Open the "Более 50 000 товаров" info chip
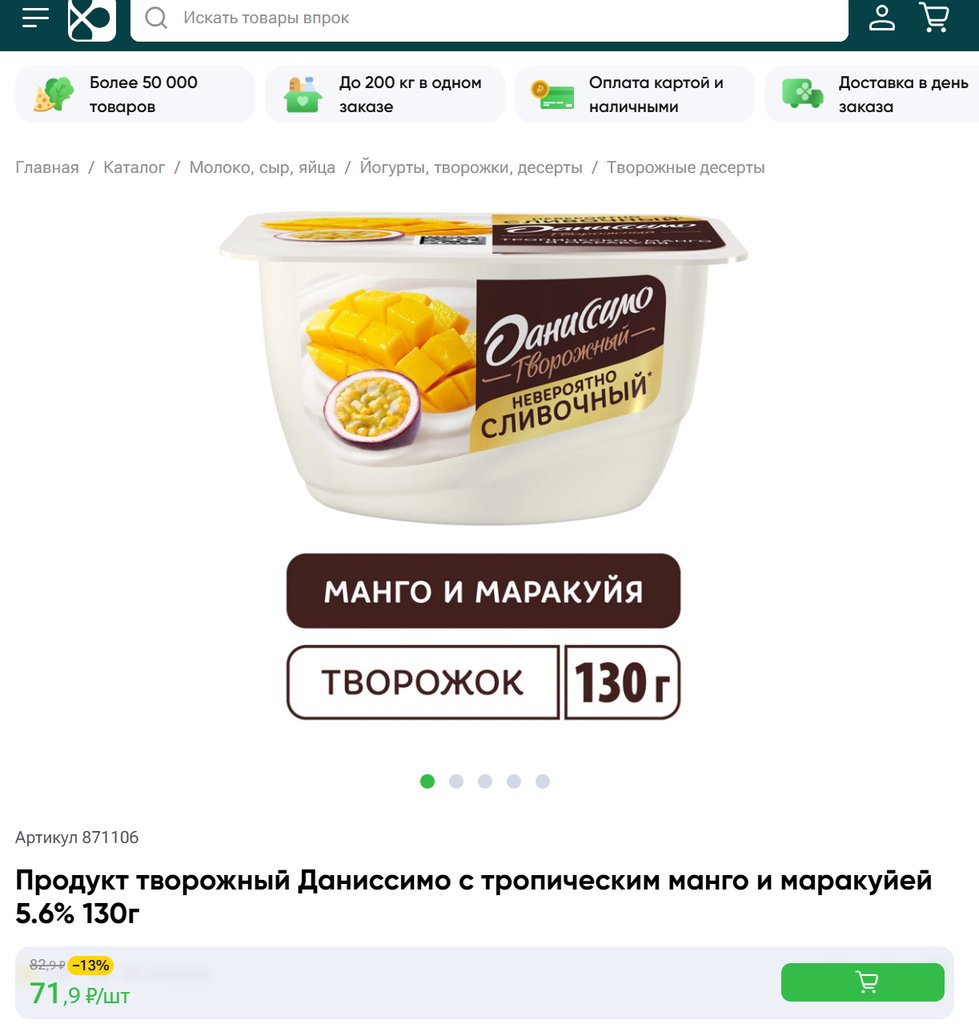 (x=135, y=95)
